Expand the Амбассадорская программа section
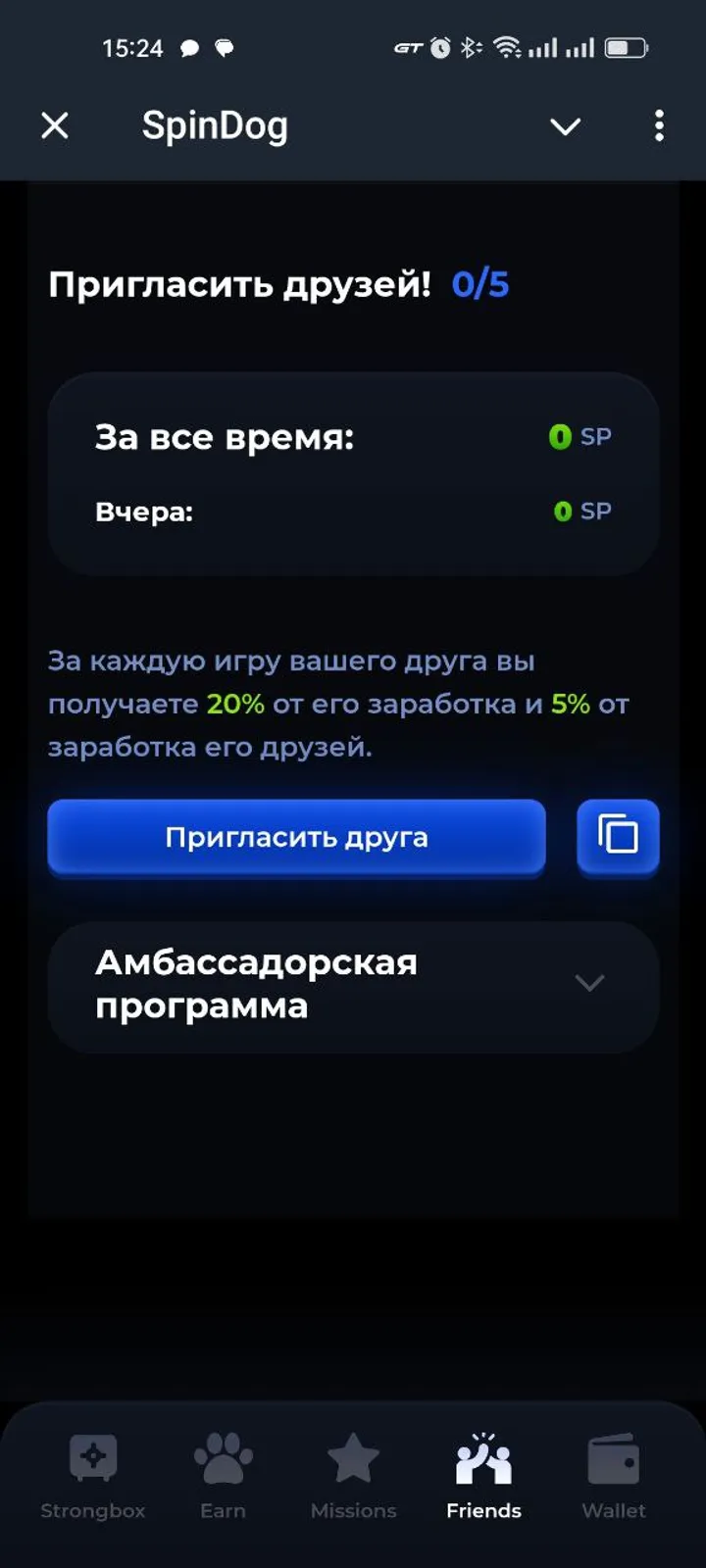Screen dimensions: 706x1568 click(353, 984)
